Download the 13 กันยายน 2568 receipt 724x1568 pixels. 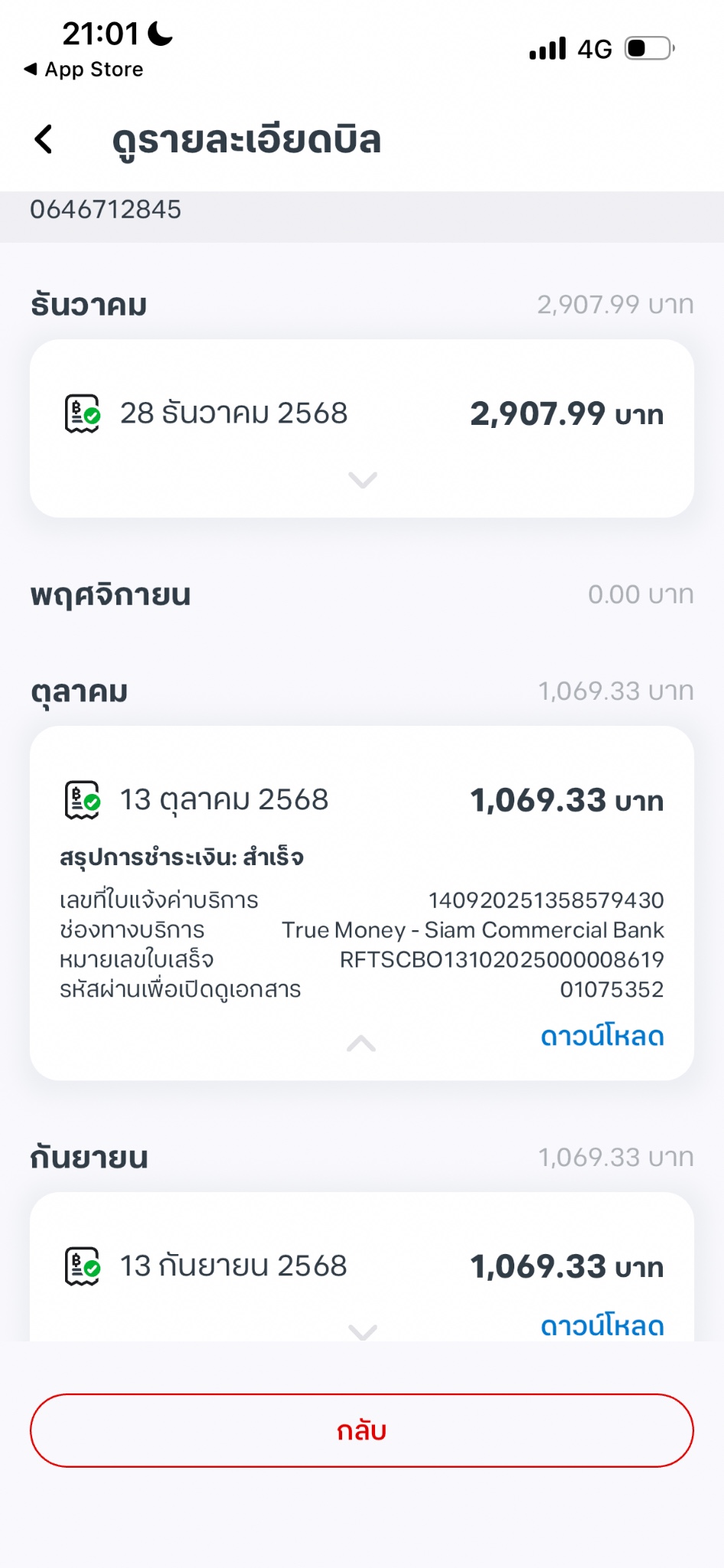point(602,1325)
